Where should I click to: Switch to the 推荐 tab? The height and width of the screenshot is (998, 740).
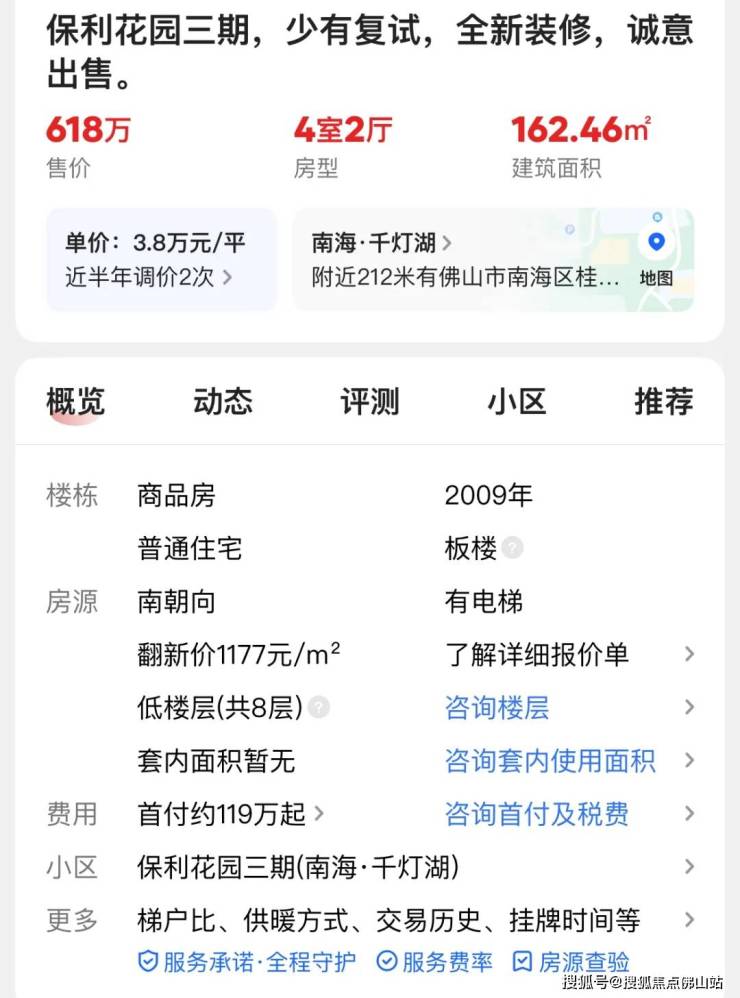click(x=664, y=402)
